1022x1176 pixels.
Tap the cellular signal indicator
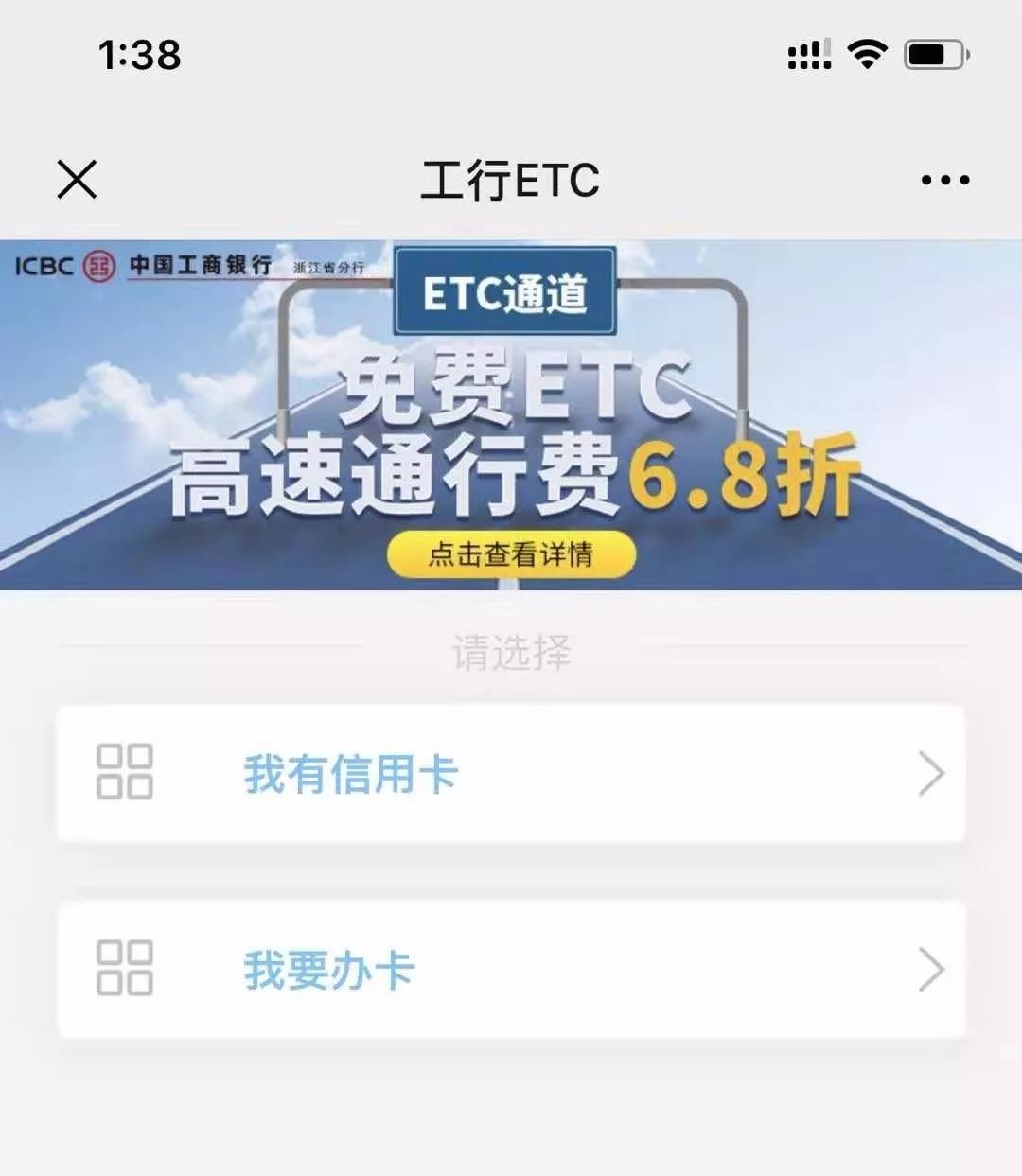tap(809, 57)
